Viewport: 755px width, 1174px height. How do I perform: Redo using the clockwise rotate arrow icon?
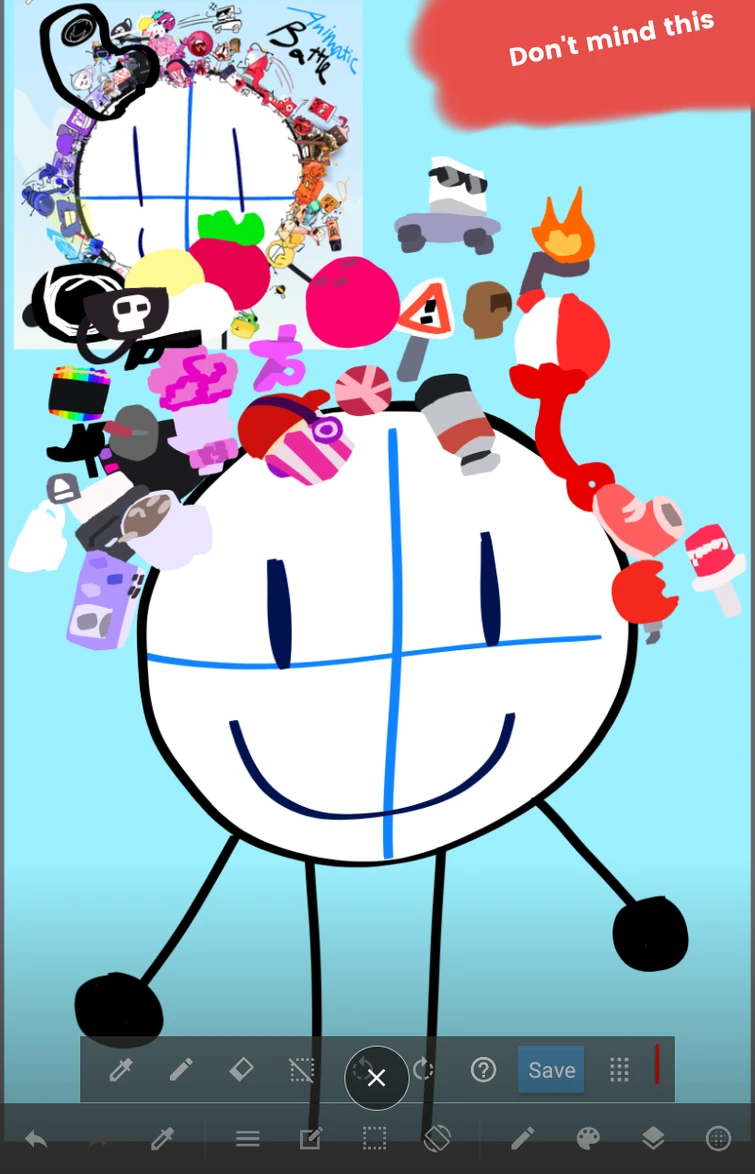point(422,1069)
